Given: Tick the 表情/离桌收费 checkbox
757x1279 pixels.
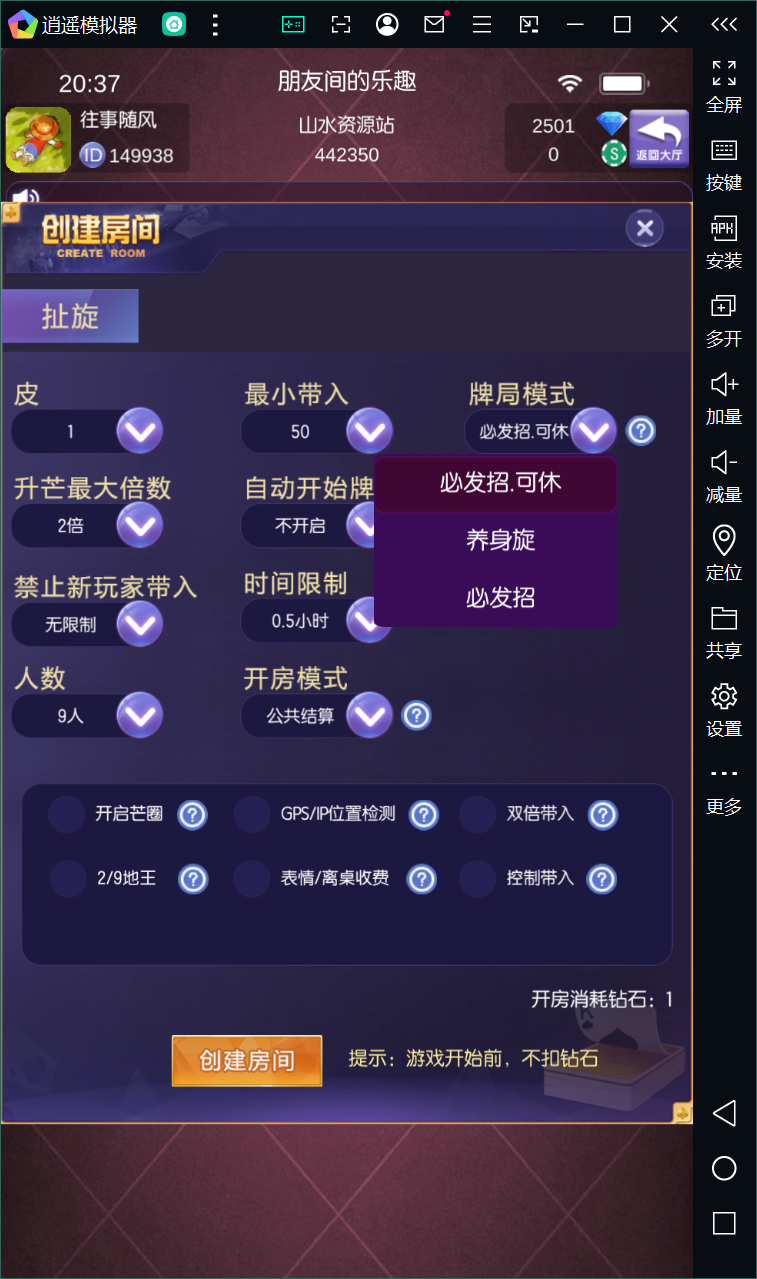Looking at the screenshot, I should click(x=252, y=879).
